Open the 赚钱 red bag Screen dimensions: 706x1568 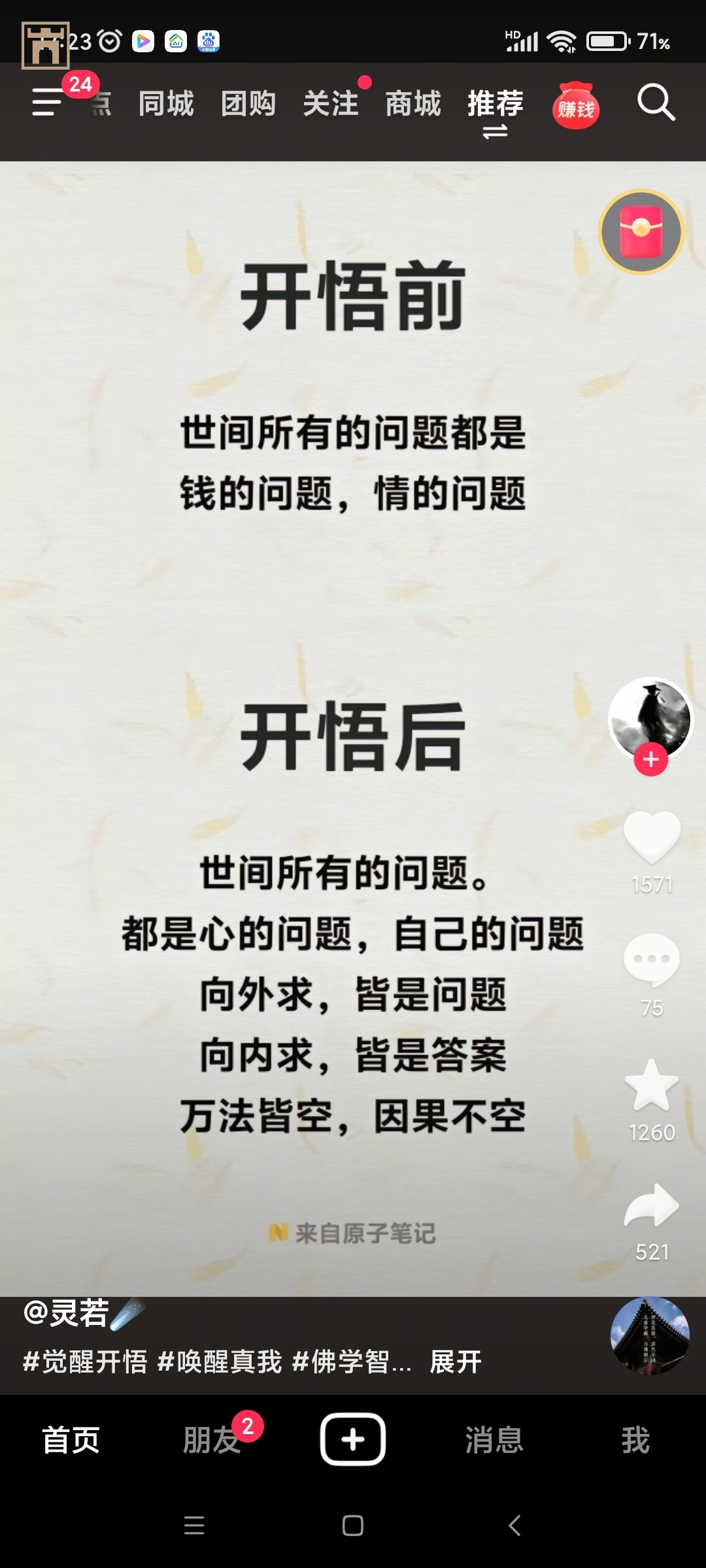(576, 106)
